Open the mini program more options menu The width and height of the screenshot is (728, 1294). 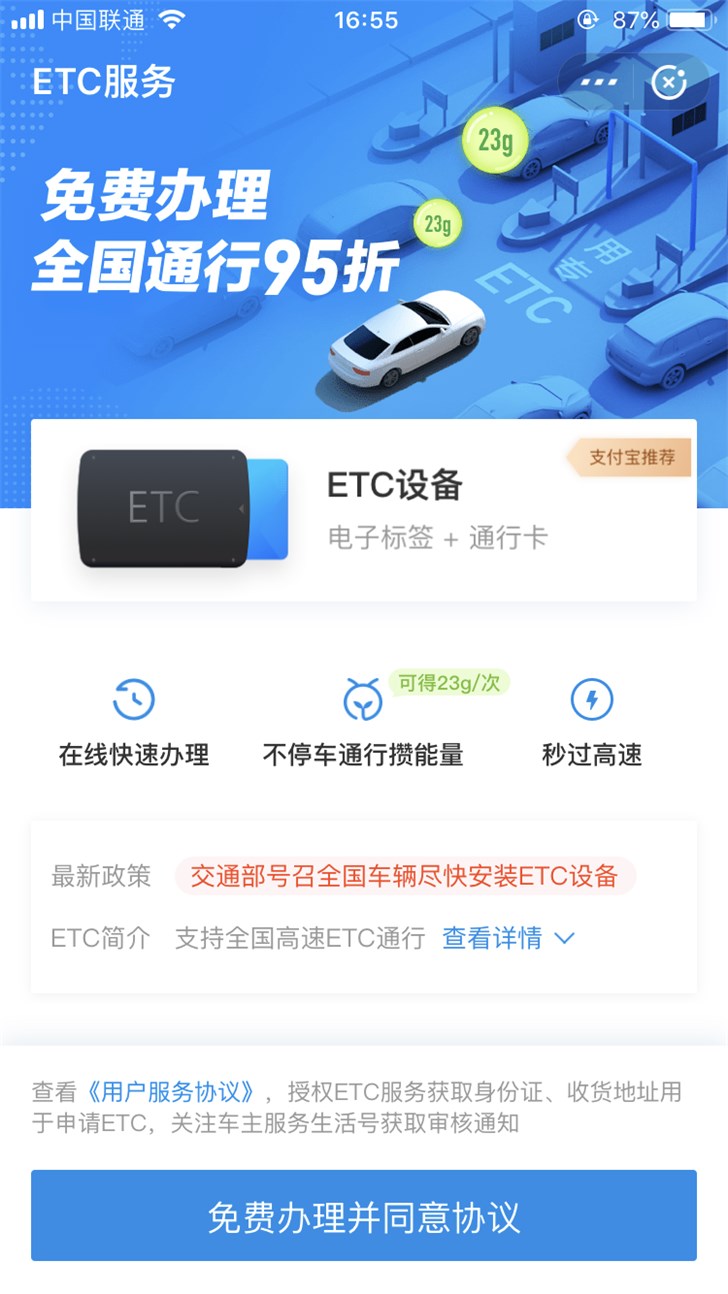600,82
